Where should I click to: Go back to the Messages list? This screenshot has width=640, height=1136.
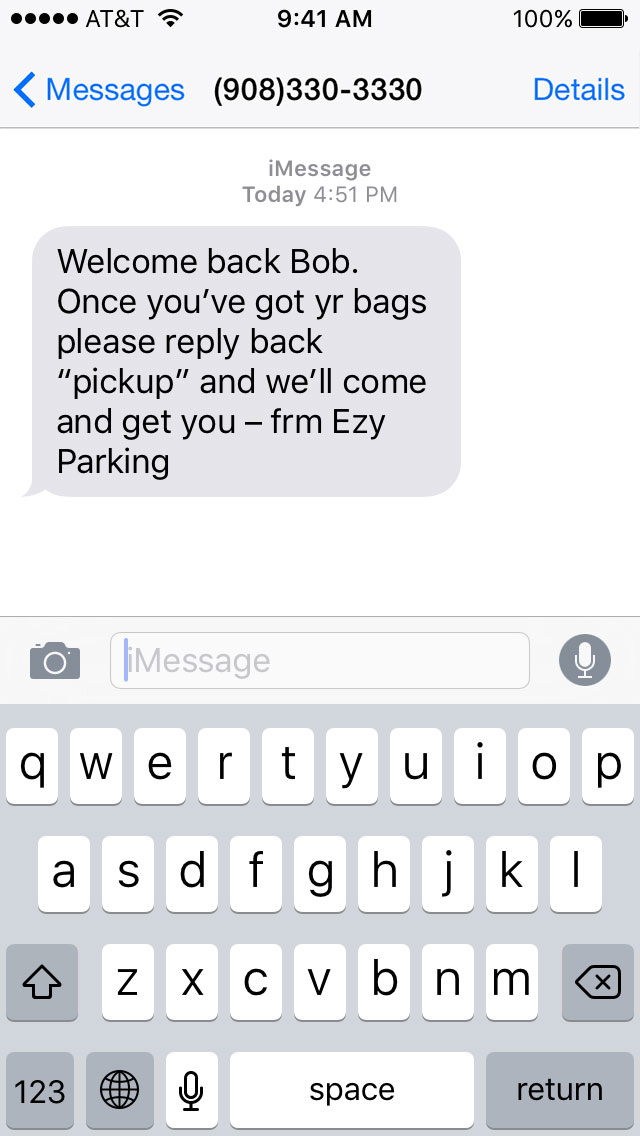click(x=99, y=91)
